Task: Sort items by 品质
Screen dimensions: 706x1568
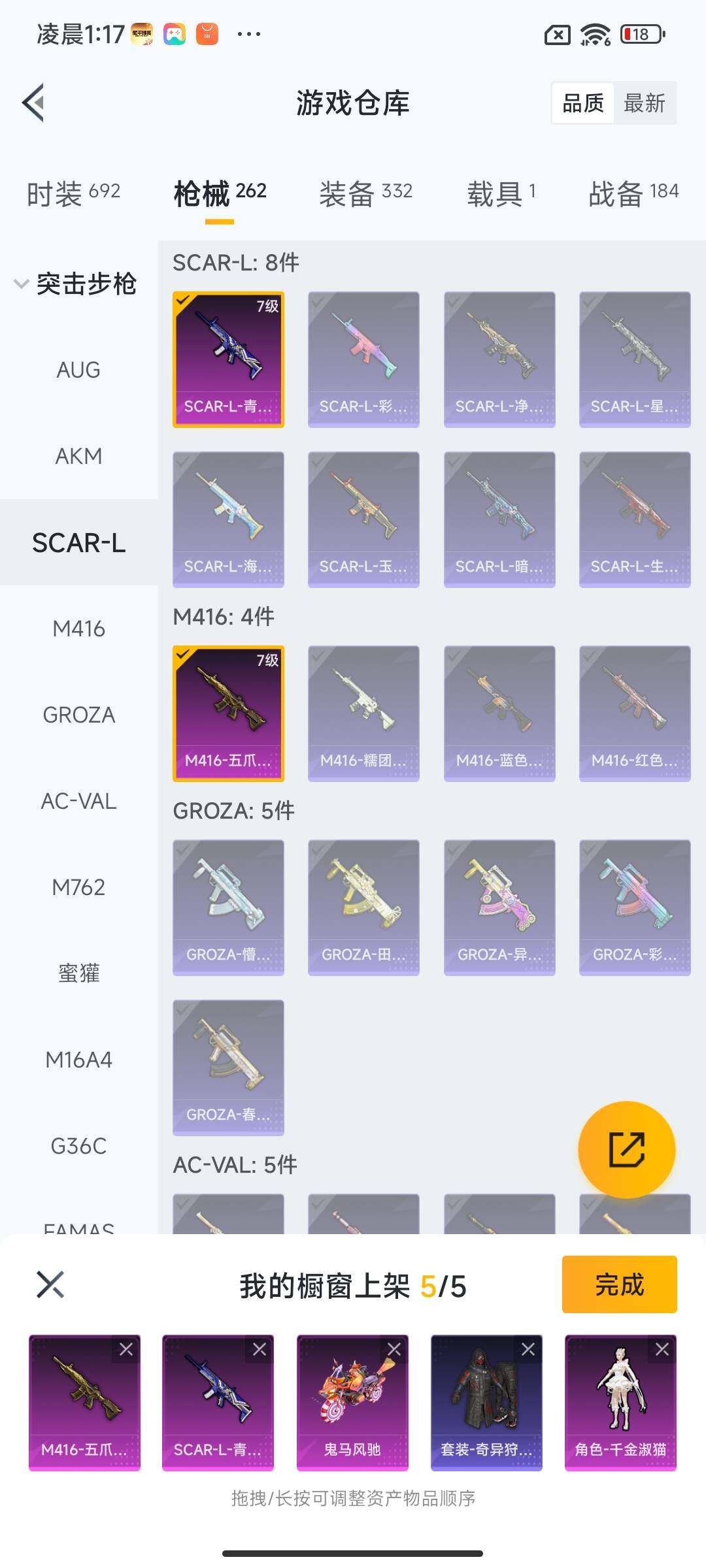Action: tap(583, 103)
